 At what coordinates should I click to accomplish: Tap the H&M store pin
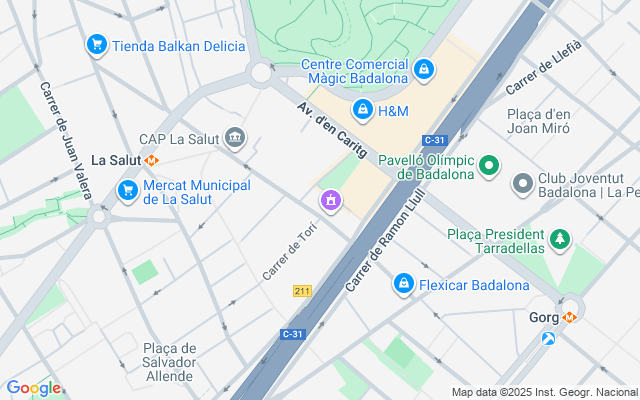coord(362,110)
